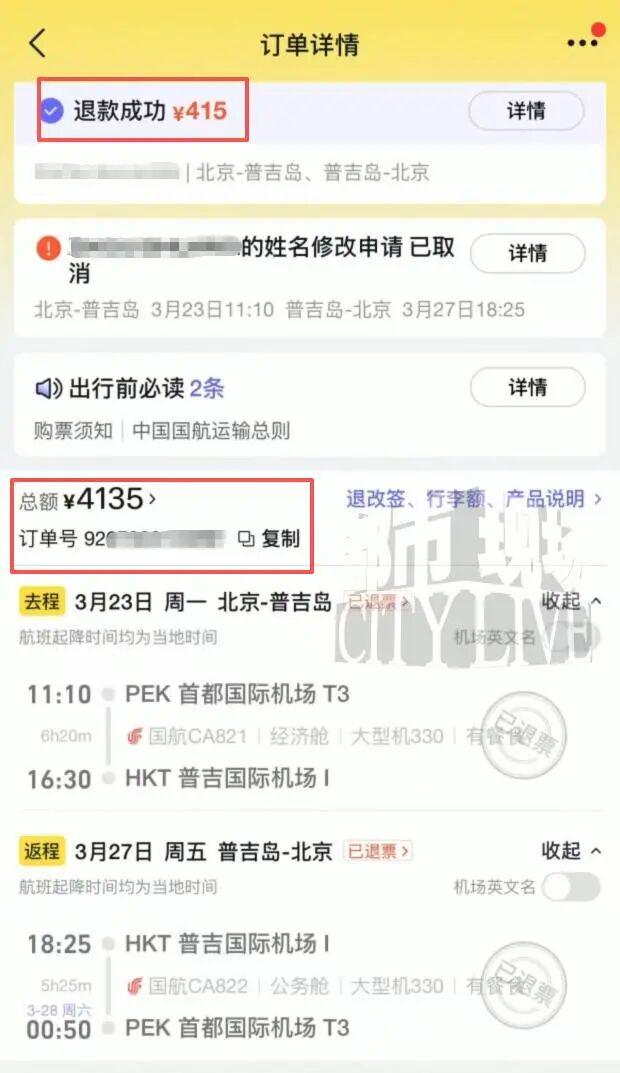Collapse the 返程 Phuket-Beijing flight section
This screenshot has height=1073, width=620.
click(572, 851)
